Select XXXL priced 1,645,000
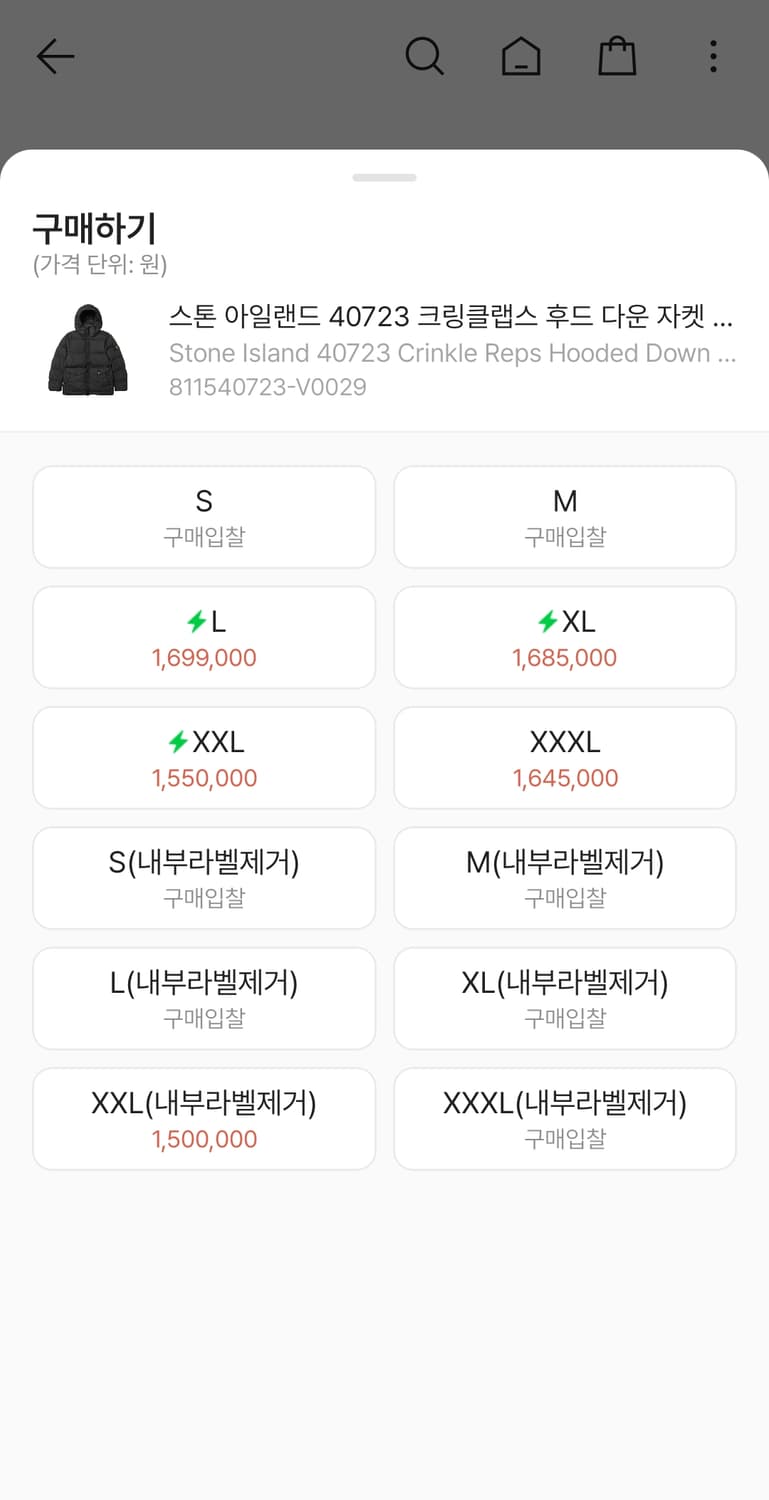 [x=564, y=757]
